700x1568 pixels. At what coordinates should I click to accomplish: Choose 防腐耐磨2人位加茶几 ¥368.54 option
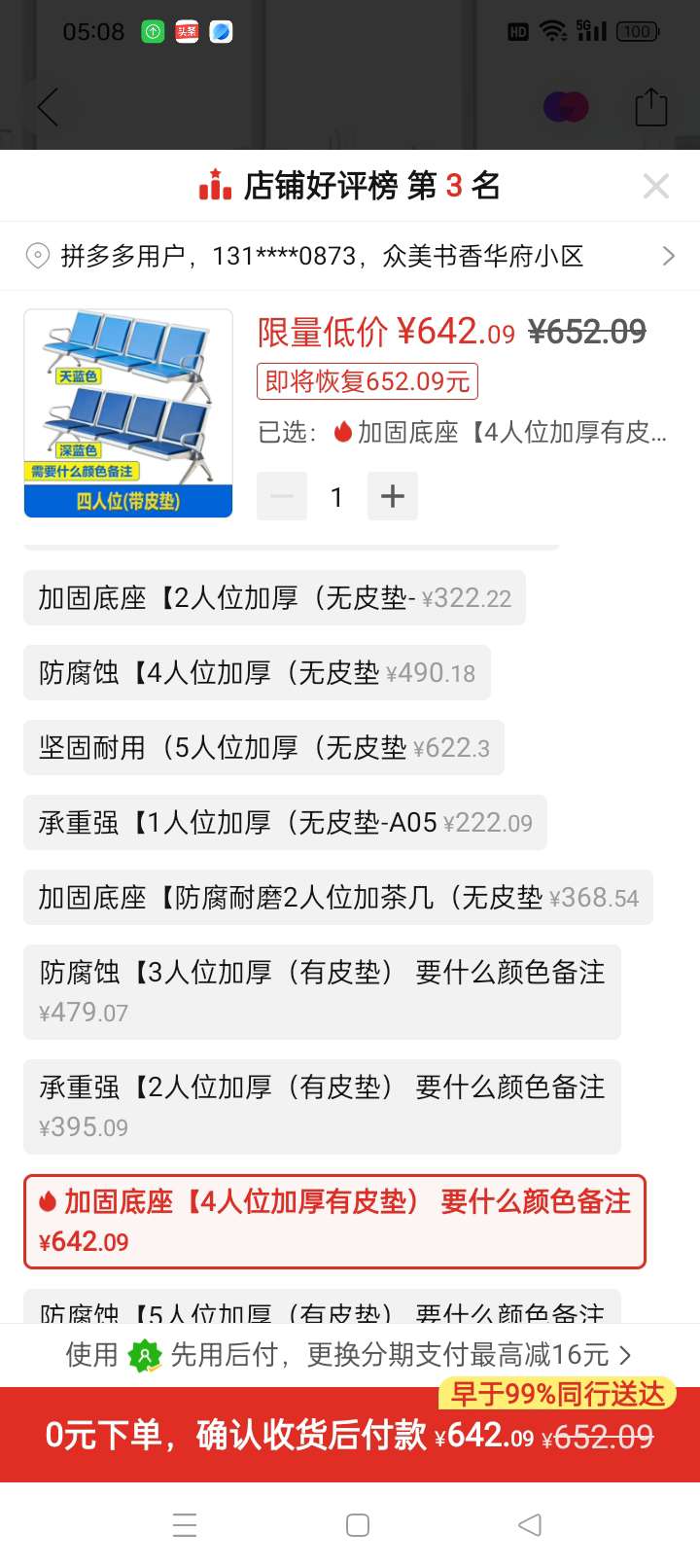(337, 898)
